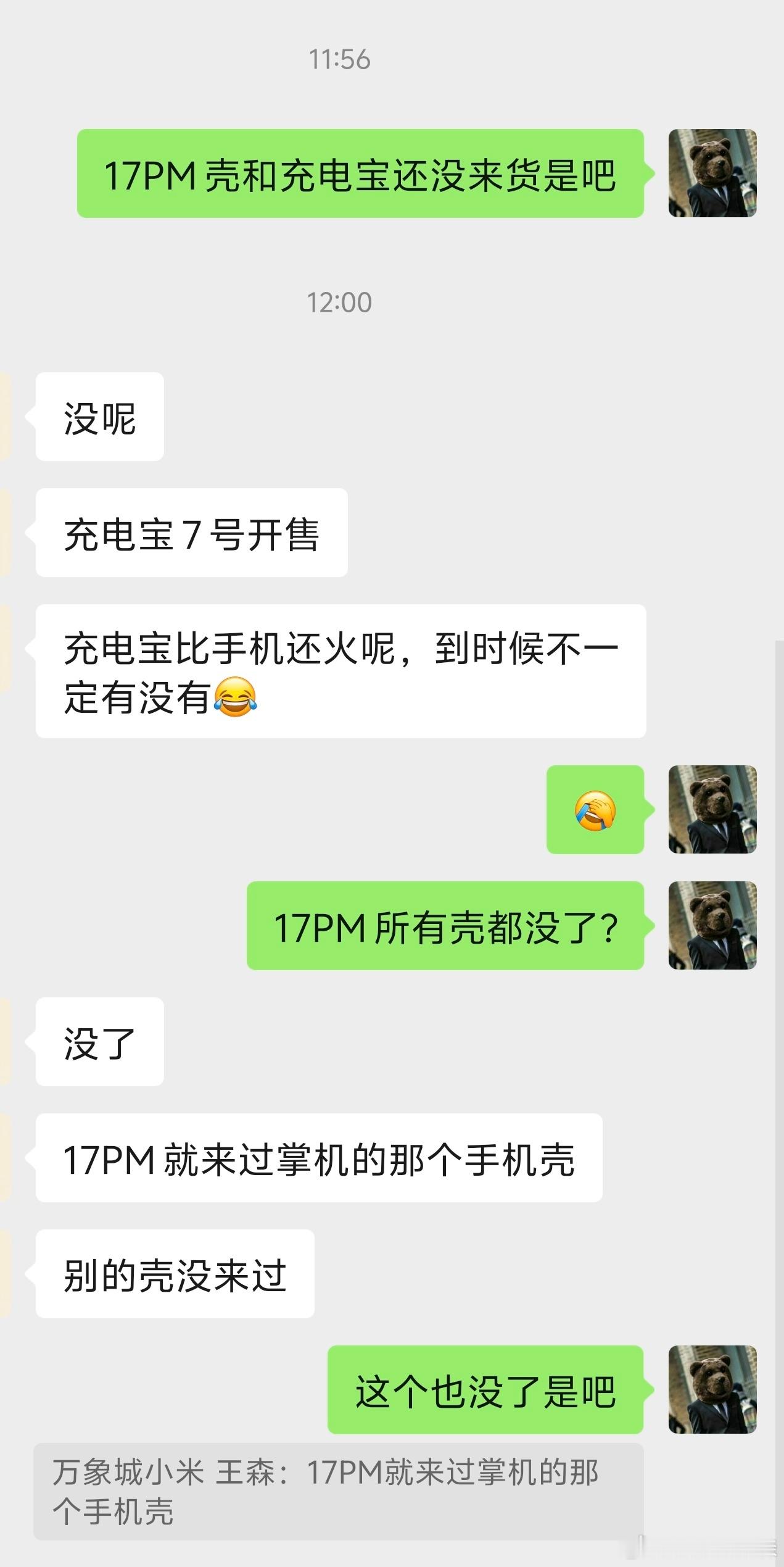Open profile avatar next to 17PM所有壳都没了?
Screen dimensions: 784x1567
point(712,925)
